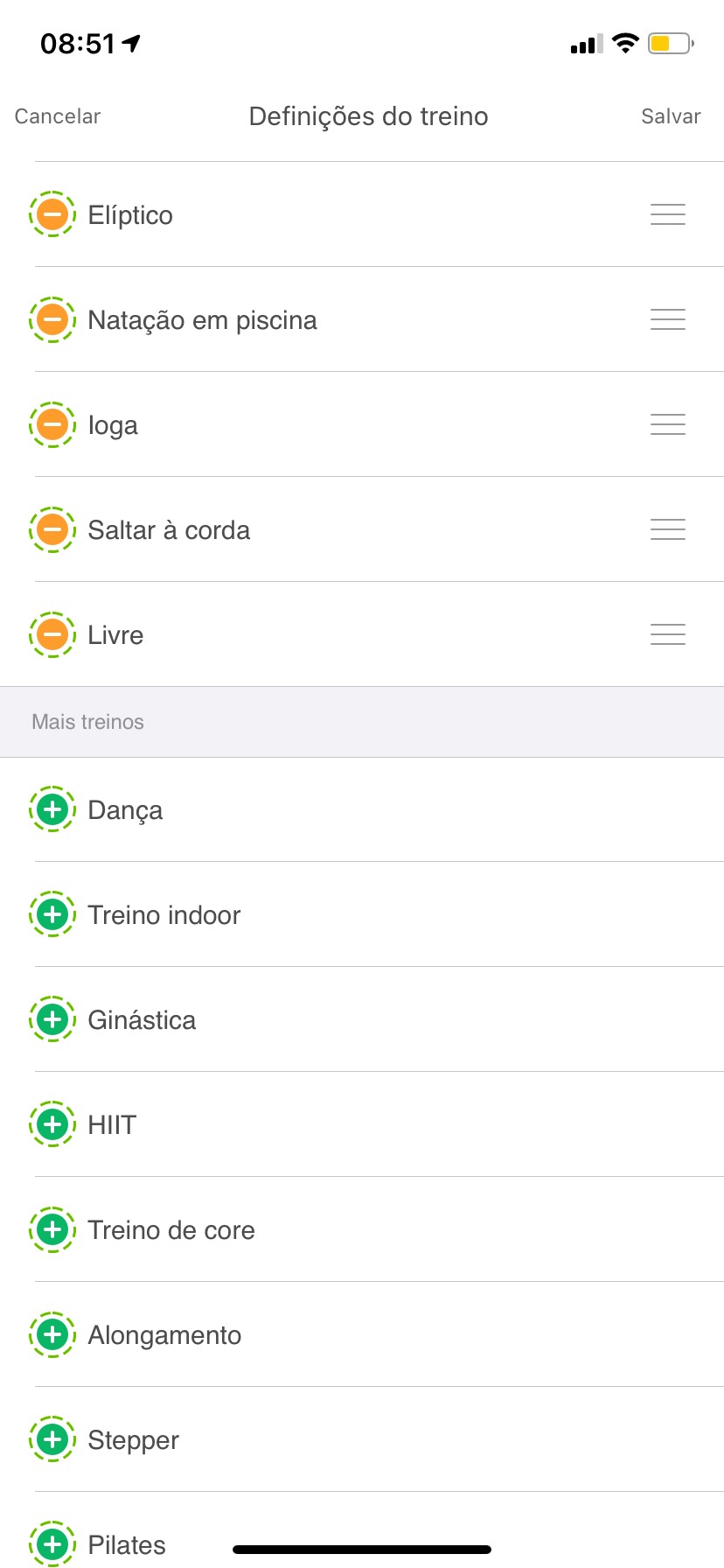Viewport: 724px width, 1568px height.
Task: Remove Natação em piscina from workouts
Action: [x=52, y=319]
